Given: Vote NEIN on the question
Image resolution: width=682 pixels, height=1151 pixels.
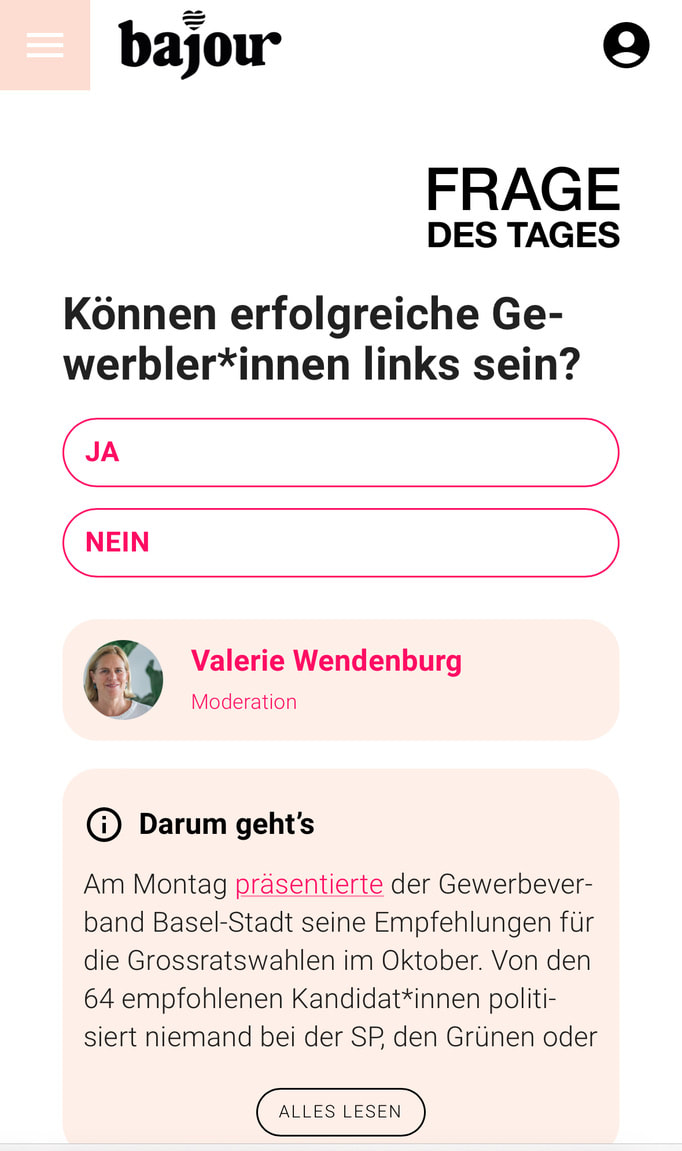Looking at the screenshot, I should click(x=340, y=542).
